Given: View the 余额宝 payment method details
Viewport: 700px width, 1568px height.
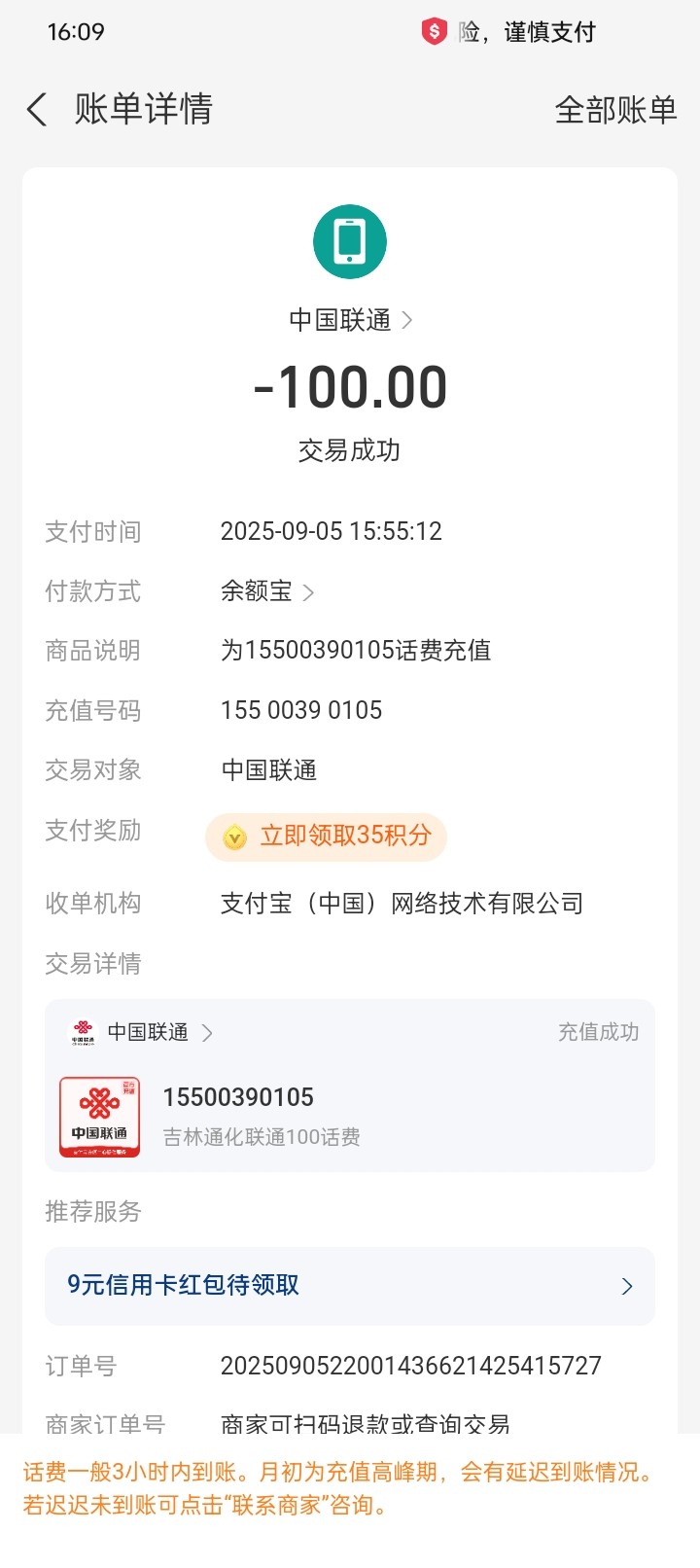Looking at the screenshot, I should tap(266, 591).
